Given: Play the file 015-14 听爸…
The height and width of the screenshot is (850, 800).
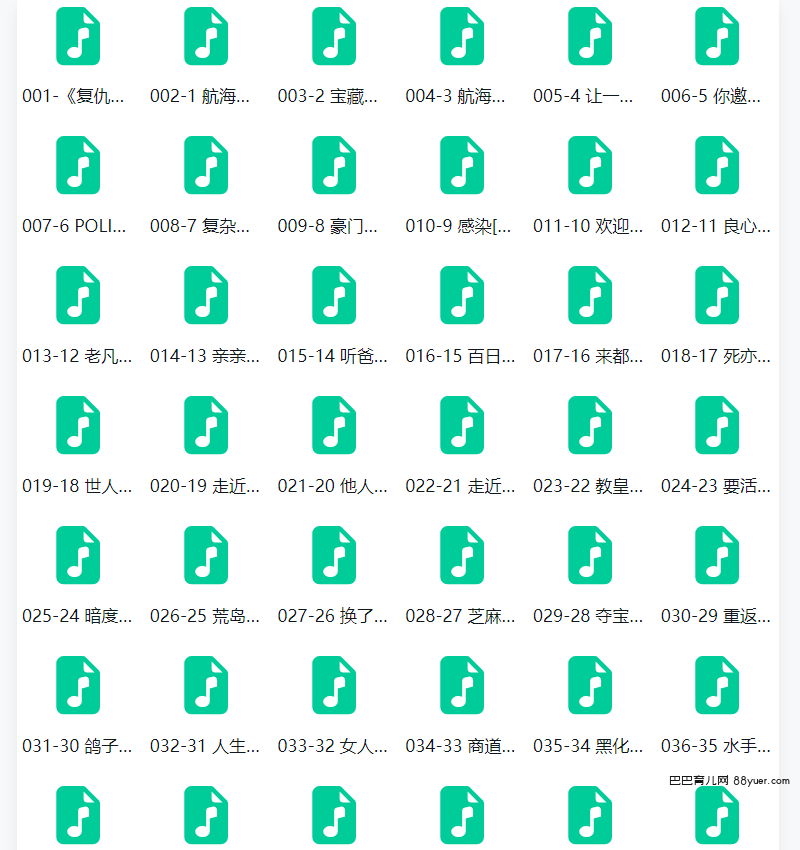Looking at the screenshot, I should (x=334, y=295).
